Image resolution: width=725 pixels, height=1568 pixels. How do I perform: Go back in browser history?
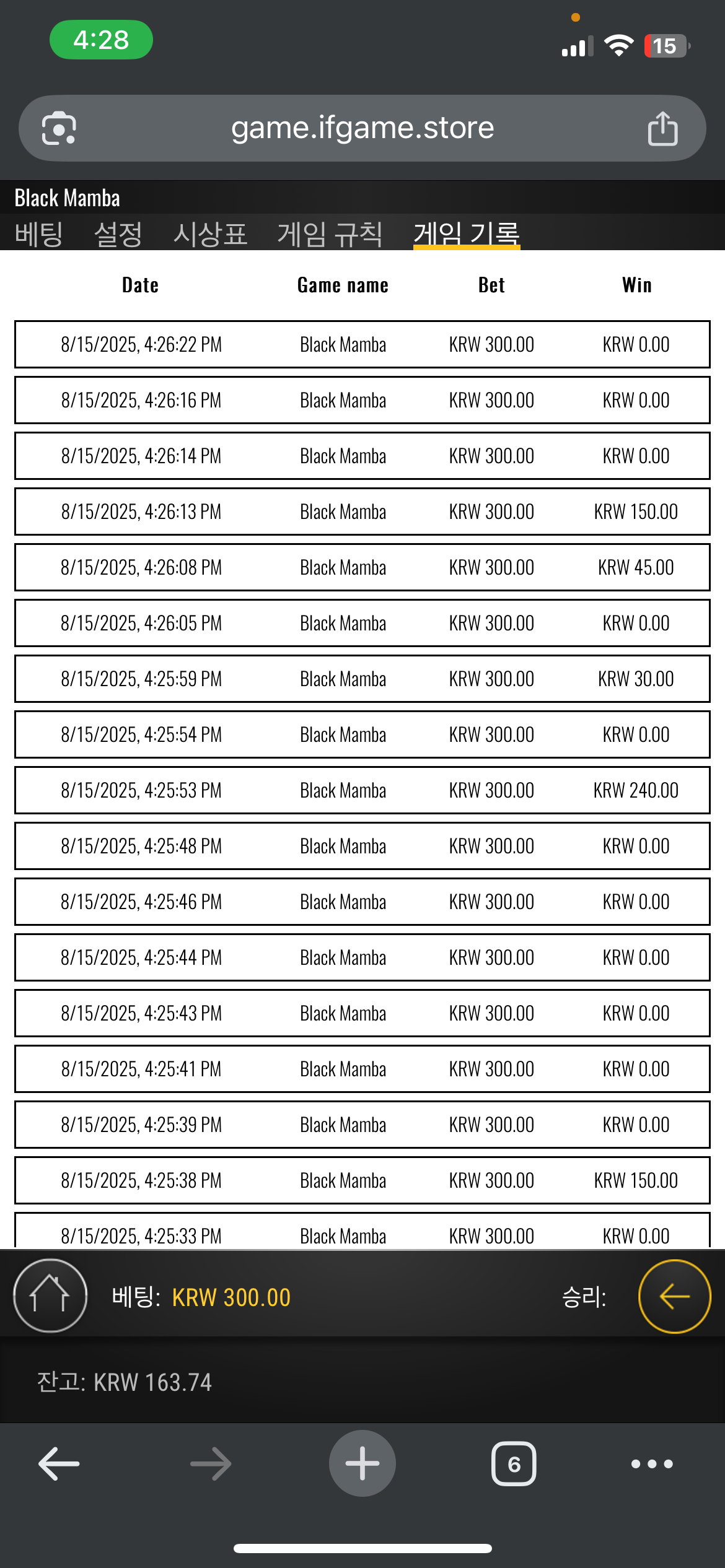click(x=59, y=1464)
